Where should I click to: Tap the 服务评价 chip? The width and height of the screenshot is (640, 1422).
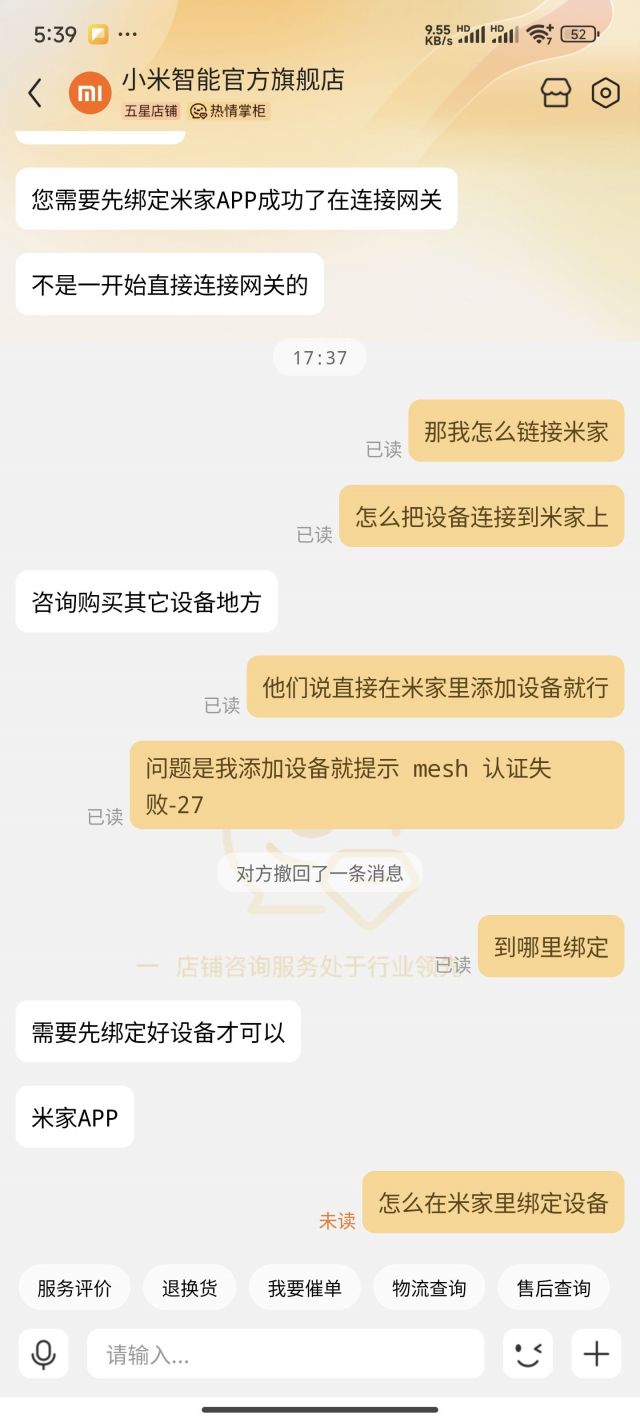click(x=74, y=1288)
